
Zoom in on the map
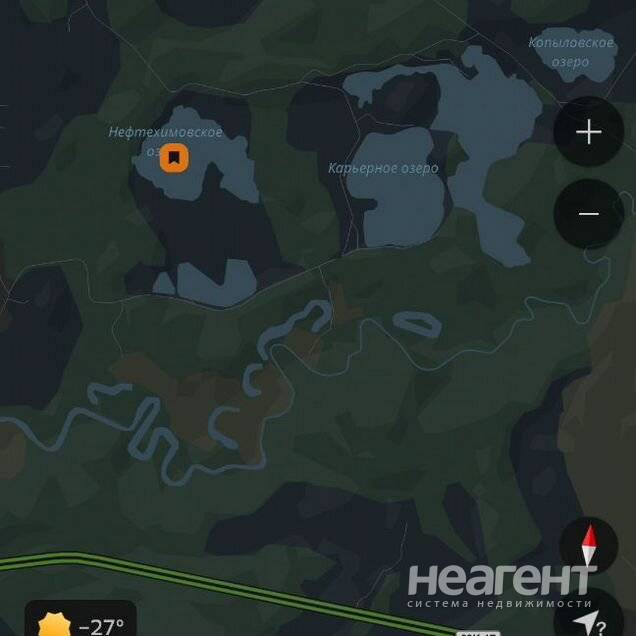tap(588, 131)
